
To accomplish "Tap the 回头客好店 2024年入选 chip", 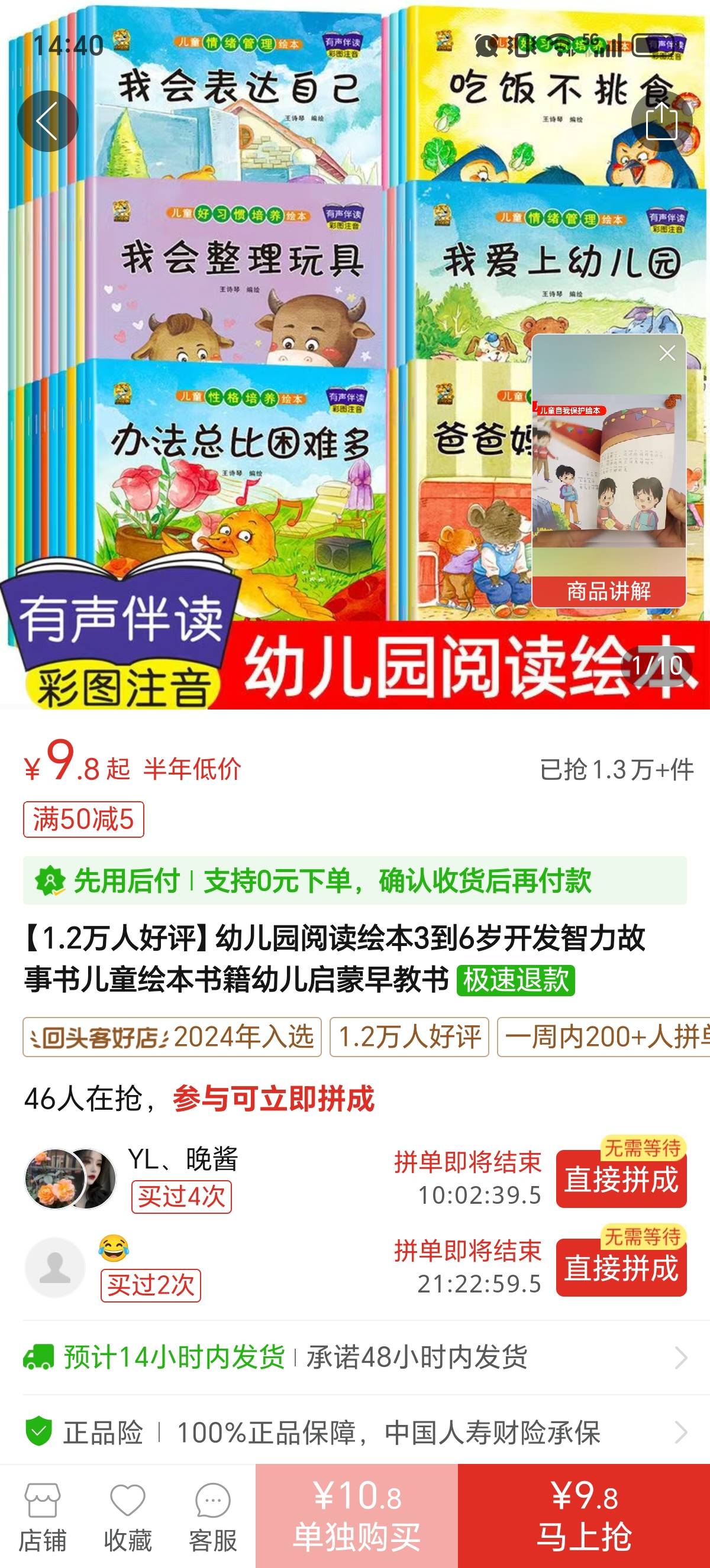I will click(x=172, y=1036).
